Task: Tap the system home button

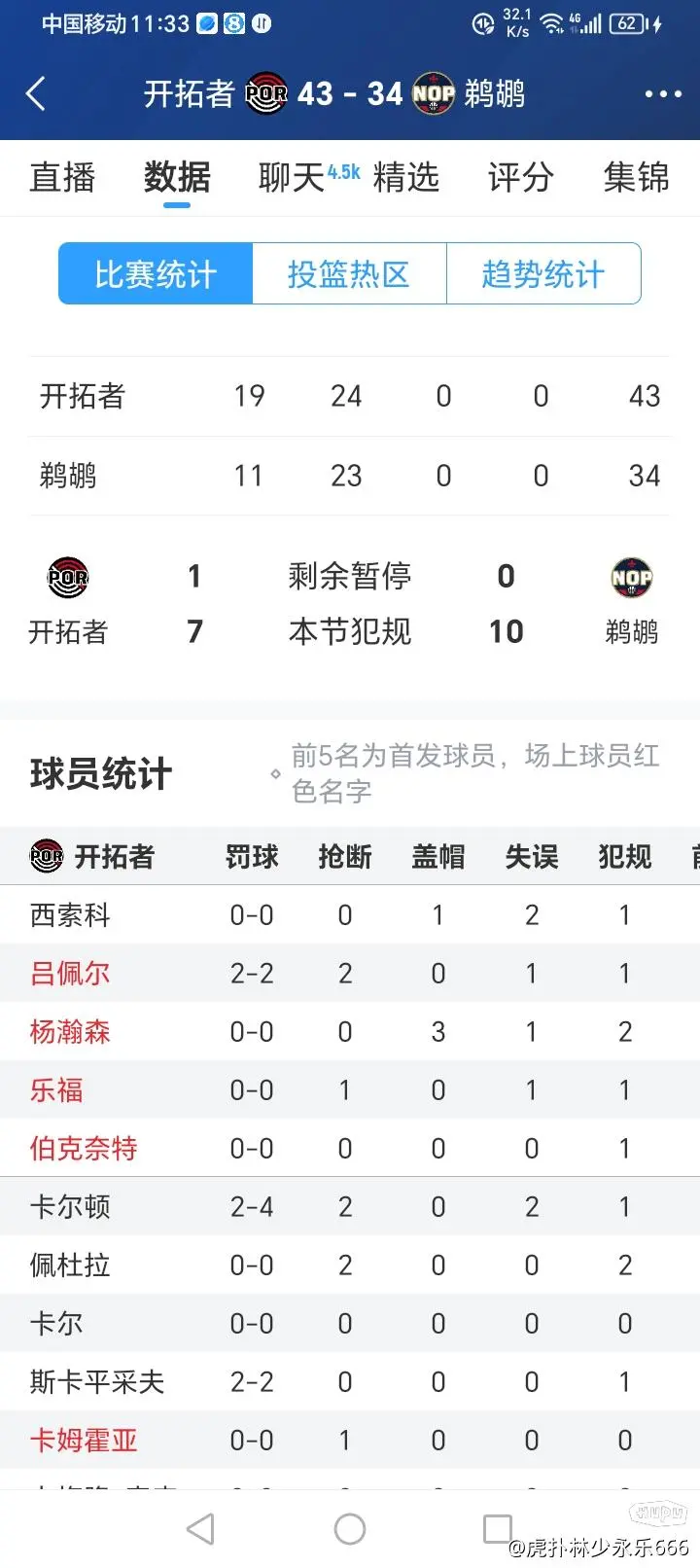Action: coord(350,1529)
